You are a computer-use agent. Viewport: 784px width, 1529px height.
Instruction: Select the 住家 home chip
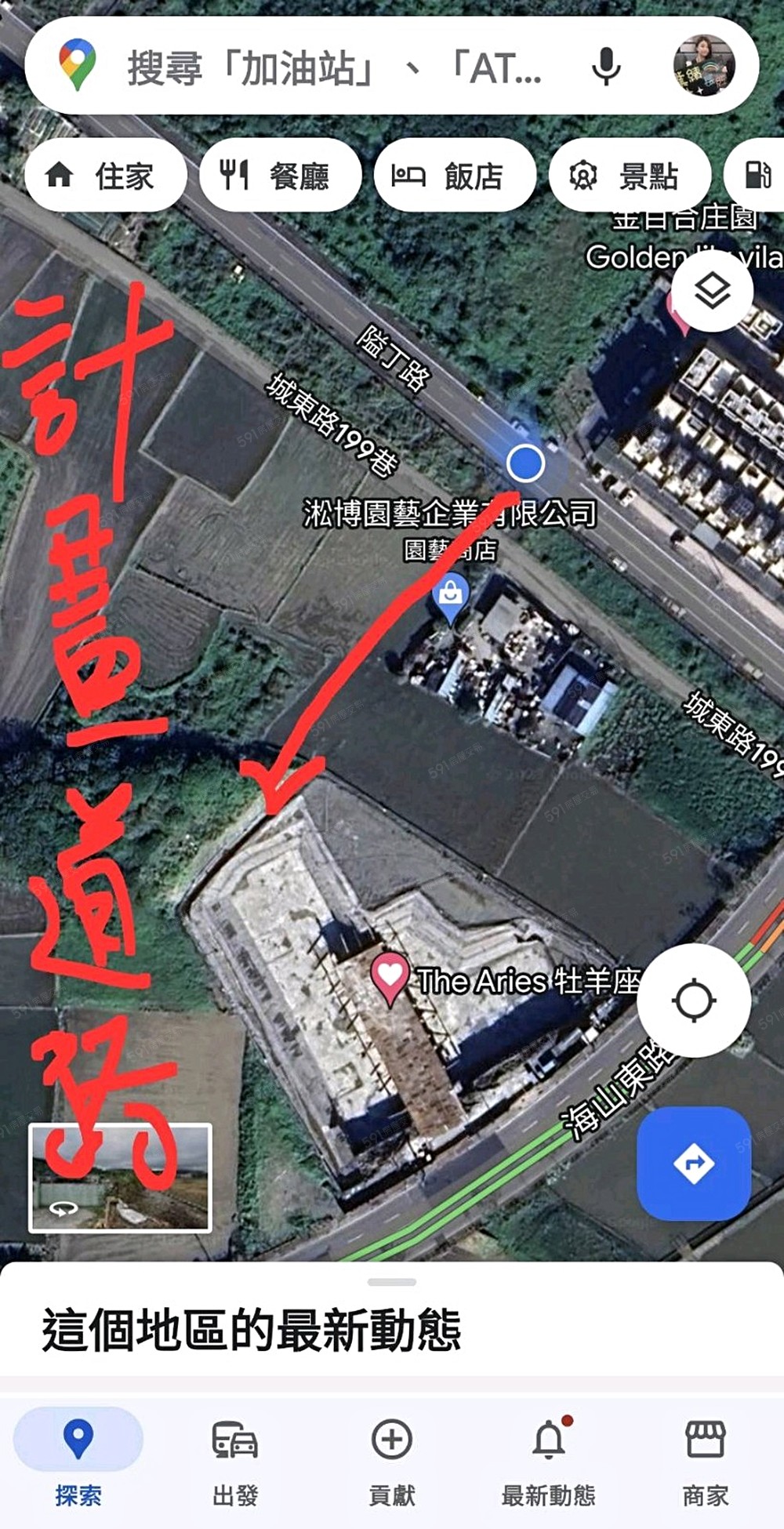click(106, 176)
